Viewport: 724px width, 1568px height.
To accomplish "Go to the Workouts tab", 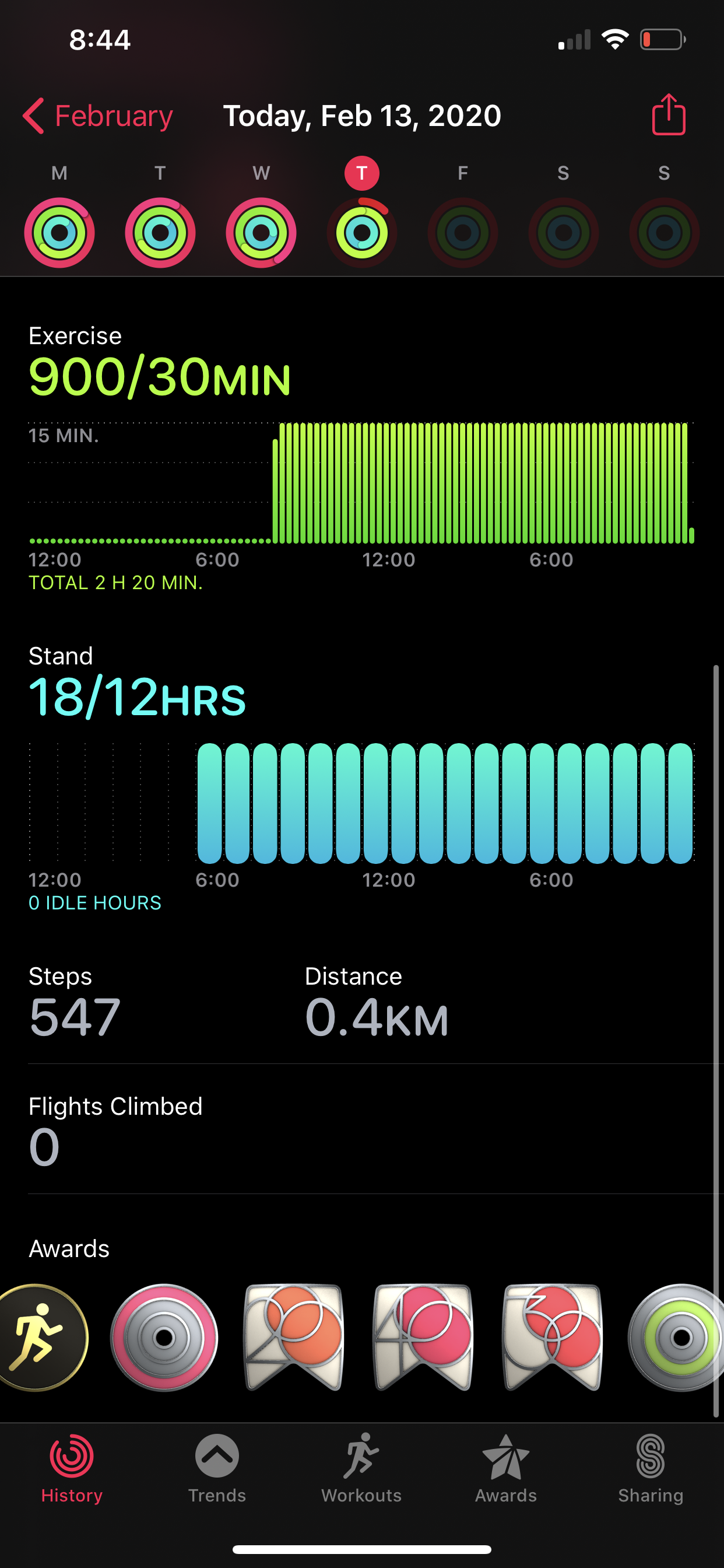I will coord(361,1468).
